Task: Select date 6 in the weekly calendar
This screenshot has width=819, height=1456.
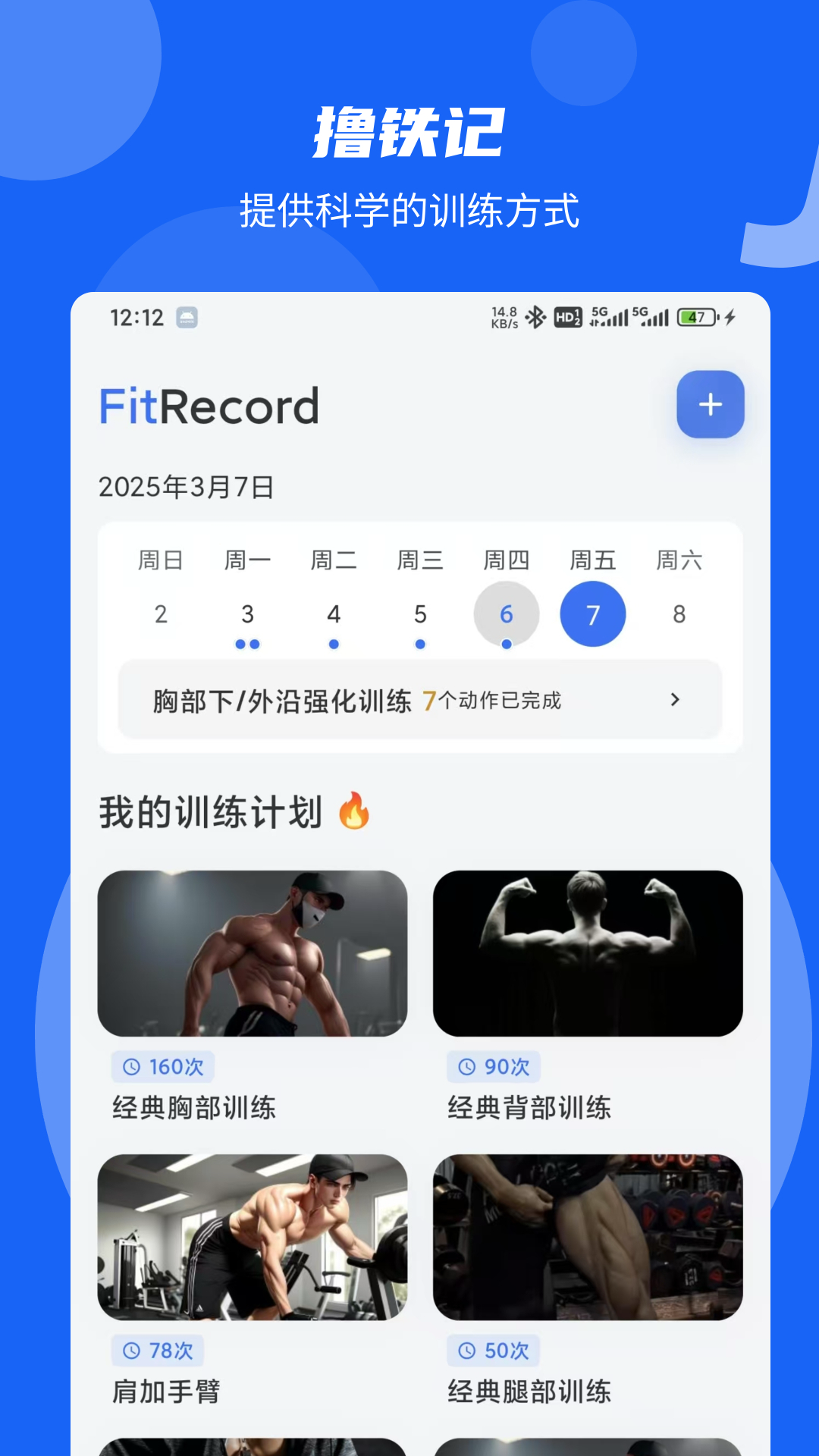Action: (x=507, y=614)
